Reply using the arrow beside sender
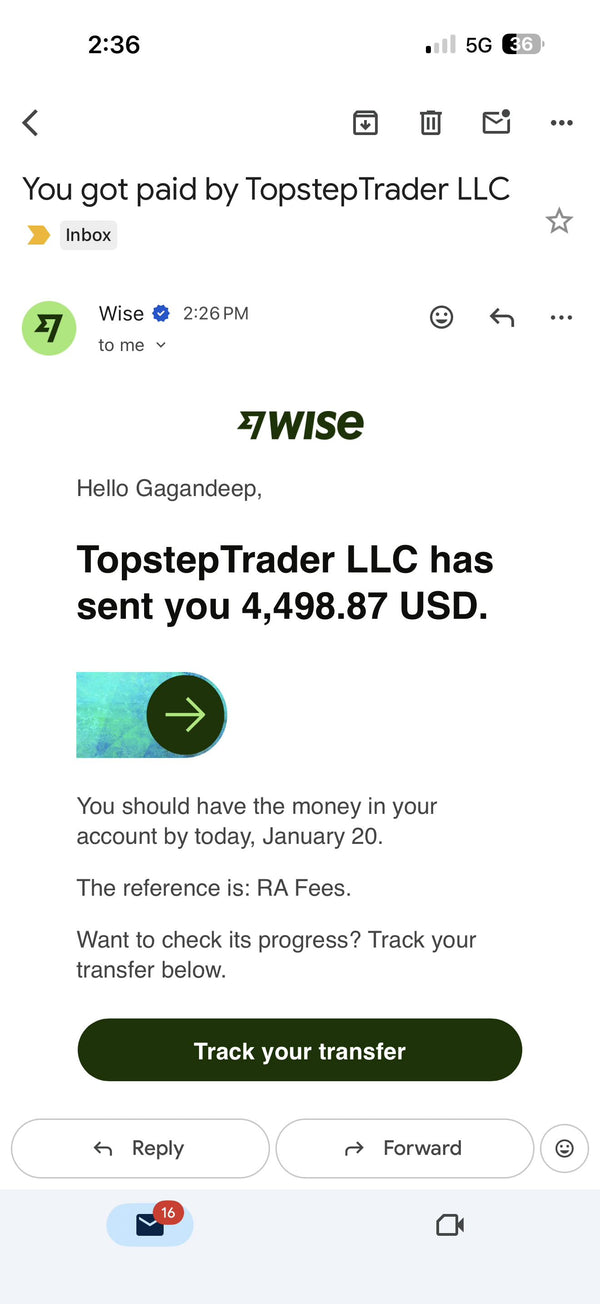600x1304 pixels. (502, 318)
